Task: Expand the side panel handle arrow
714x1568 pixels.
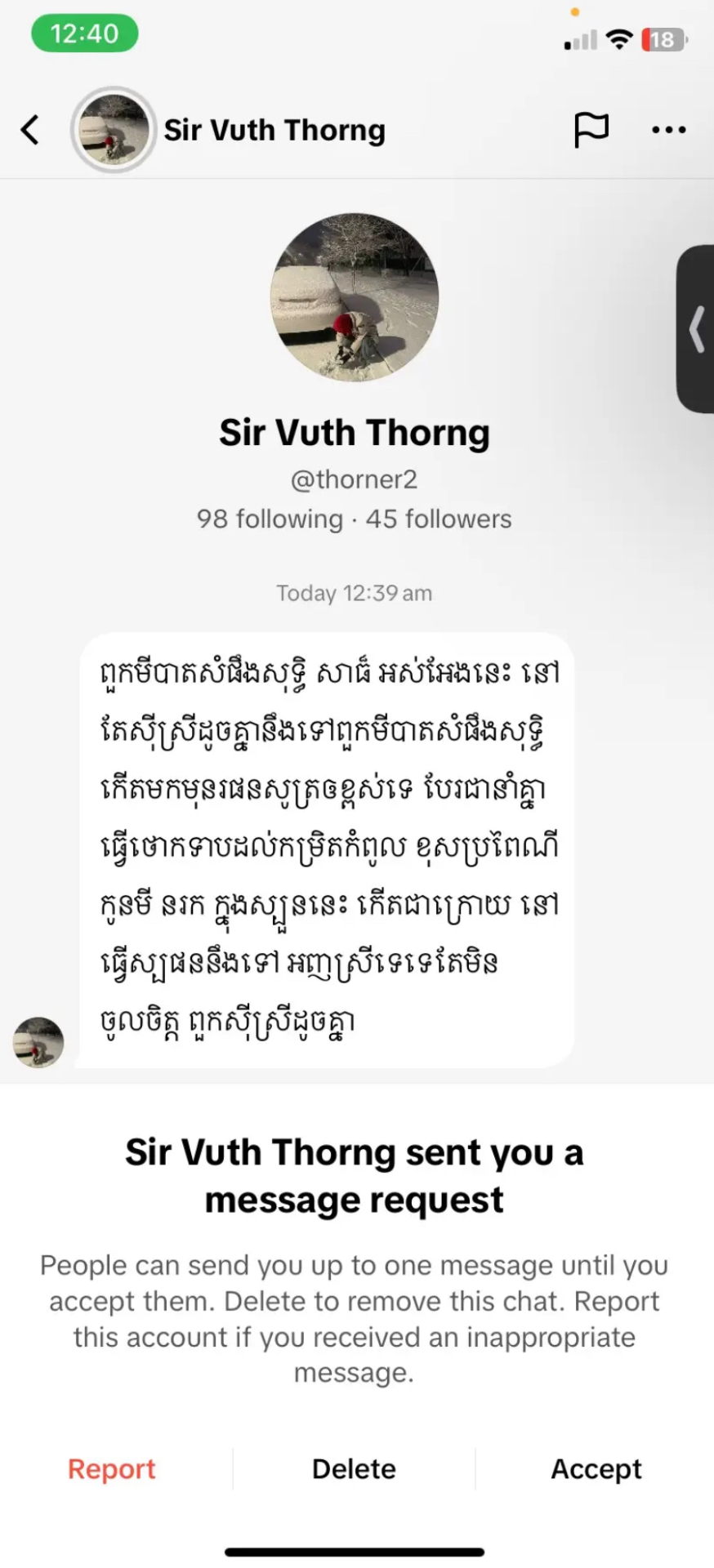Action: pos(696,328)
